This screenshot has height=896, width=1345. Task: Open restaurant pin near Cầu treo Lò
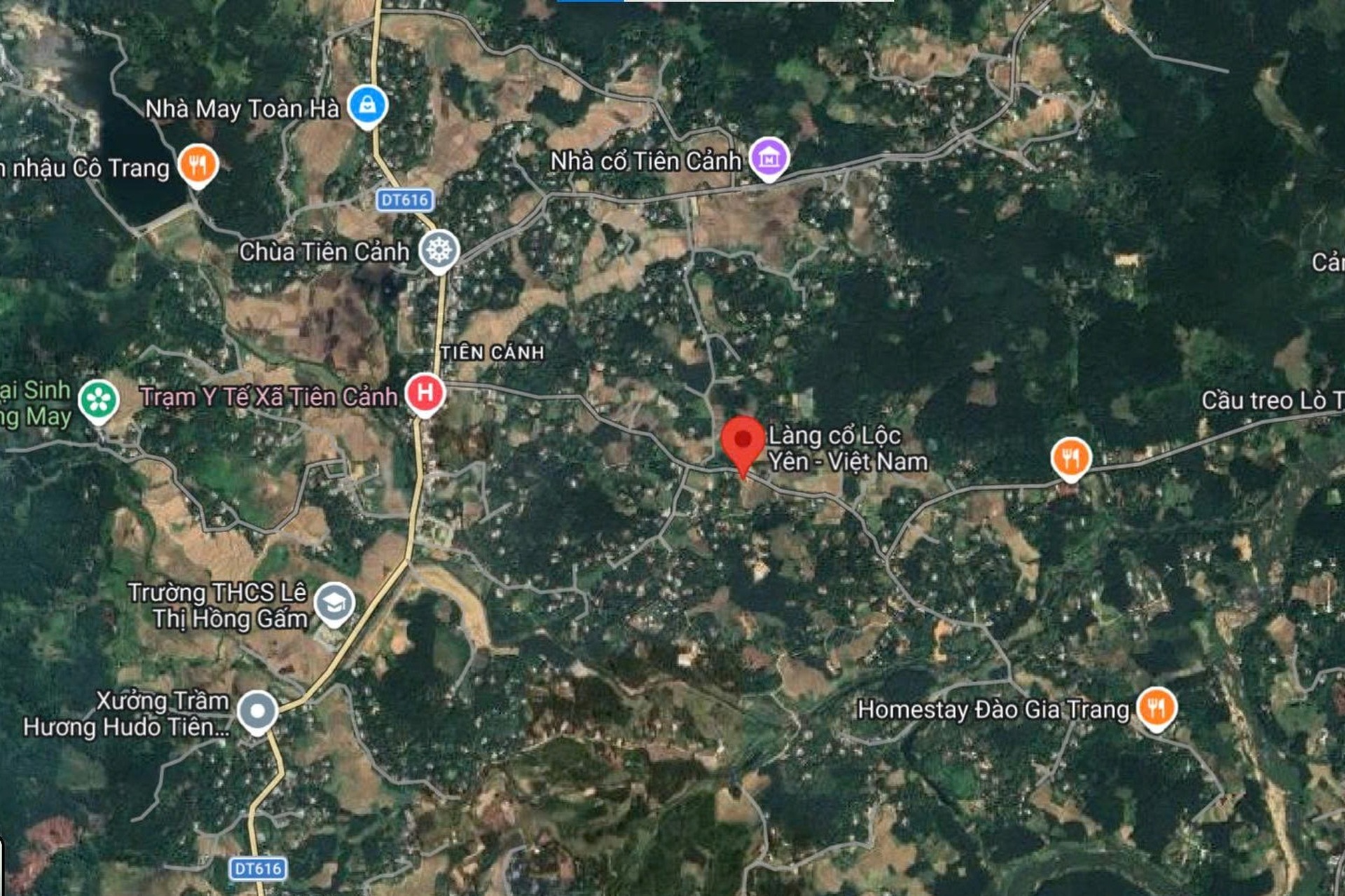pyautogui.click(x=1070, y=458)
